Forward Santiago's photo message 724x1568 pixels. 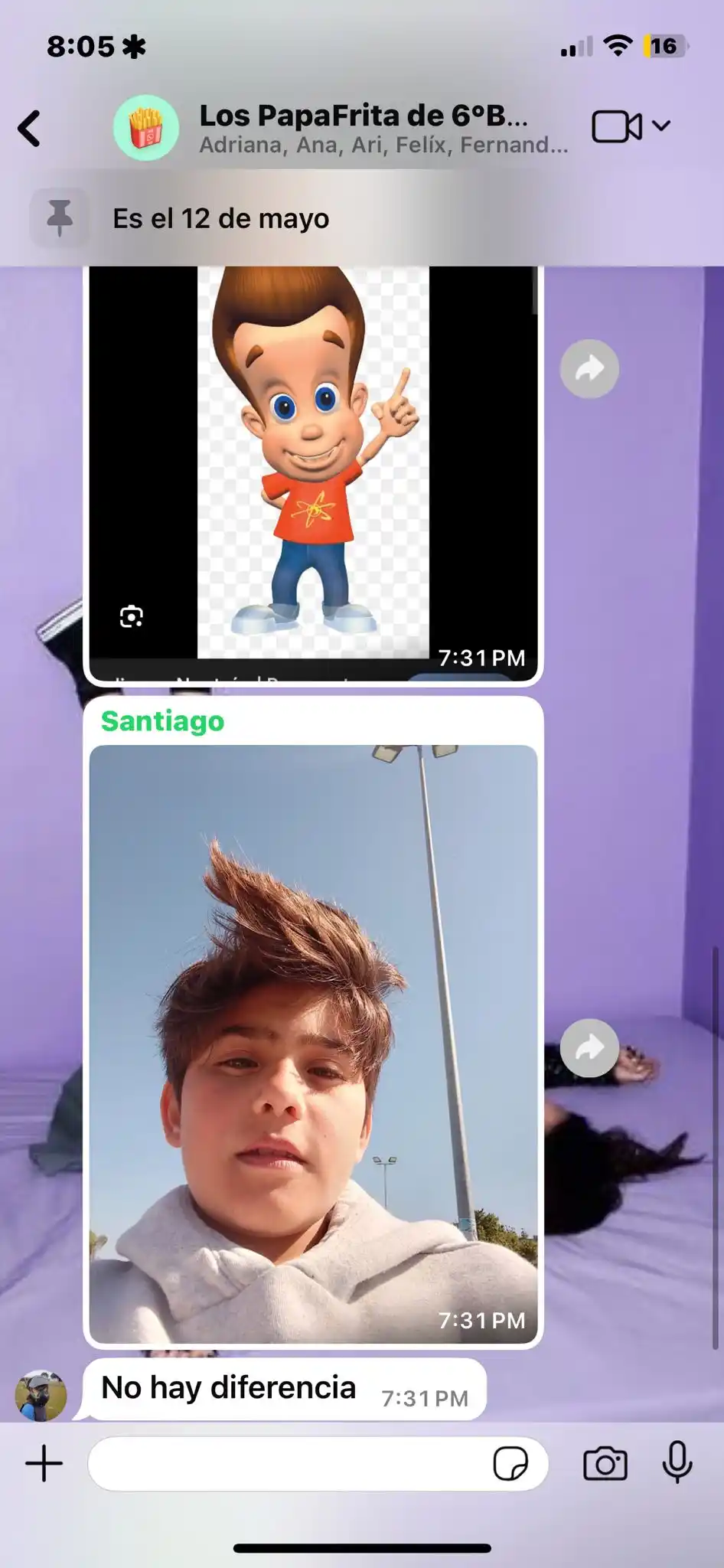(x=589, y=1048)
